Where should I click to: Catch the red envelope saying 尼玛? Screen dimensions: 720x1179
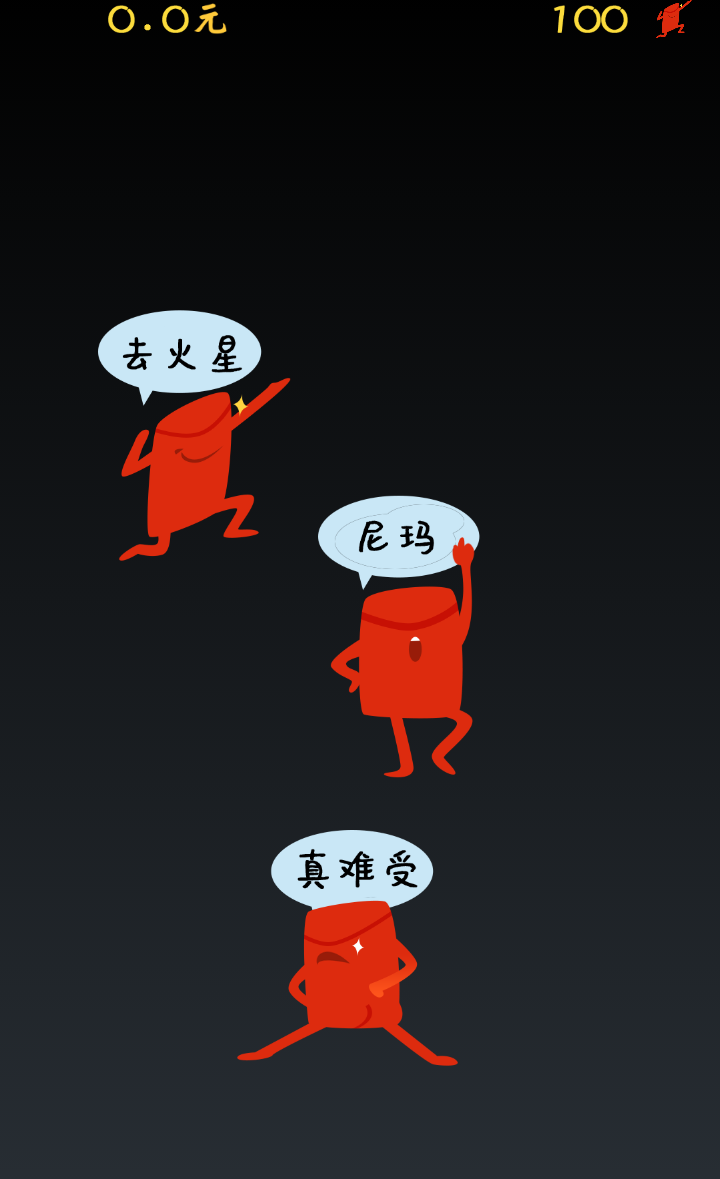pos(411,652)
